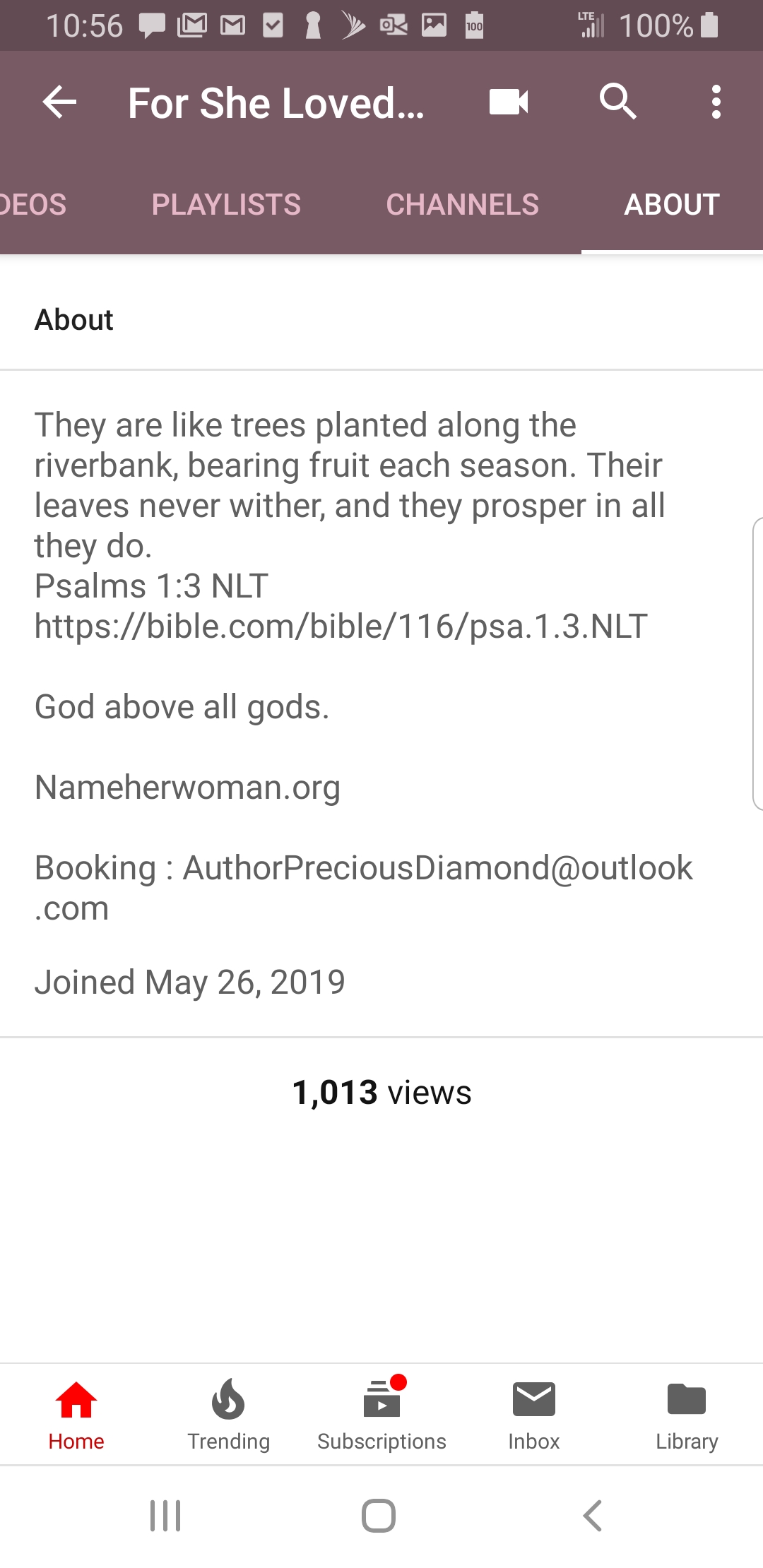Open the overflow menu
This screenshot has width=763, height=1568.
[716, 102]
